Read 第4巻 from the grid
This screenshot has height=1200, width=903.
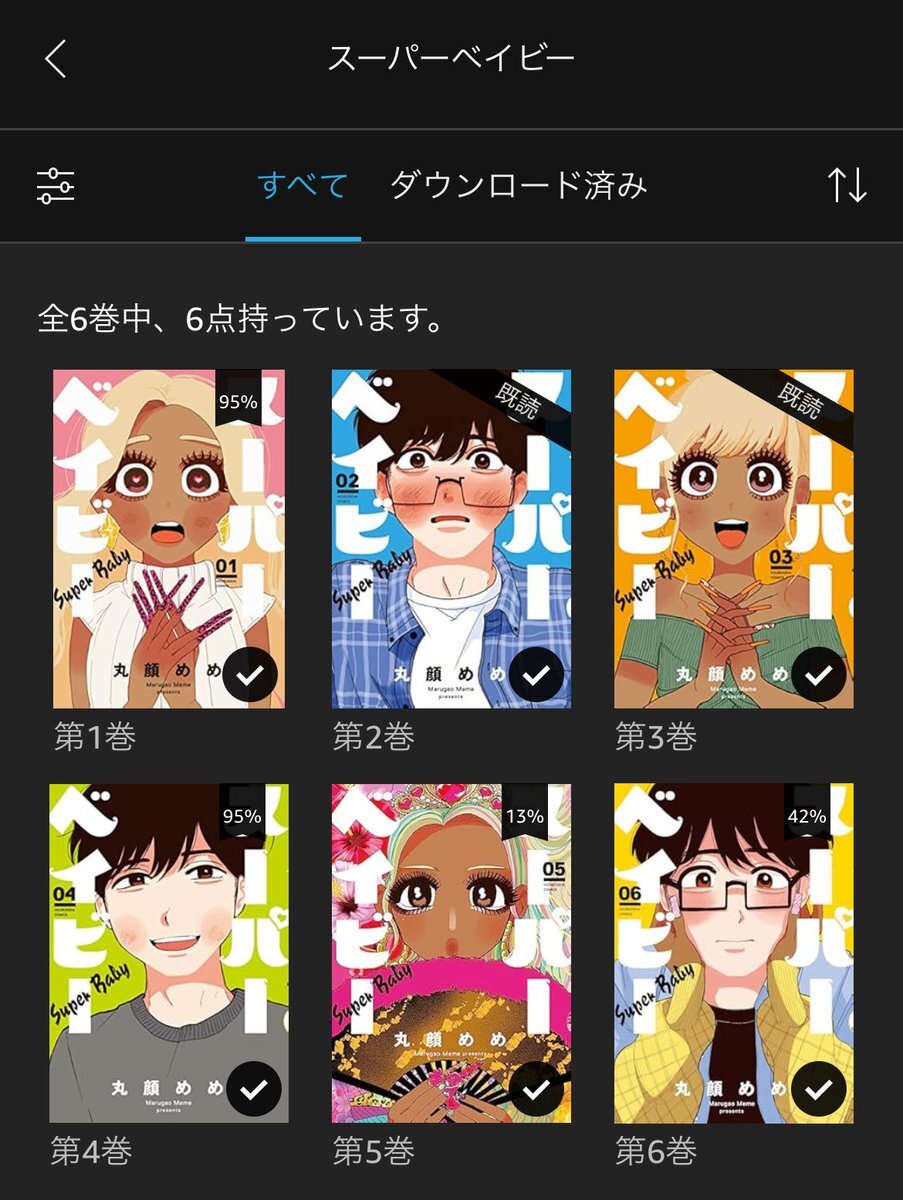[168, 953]
